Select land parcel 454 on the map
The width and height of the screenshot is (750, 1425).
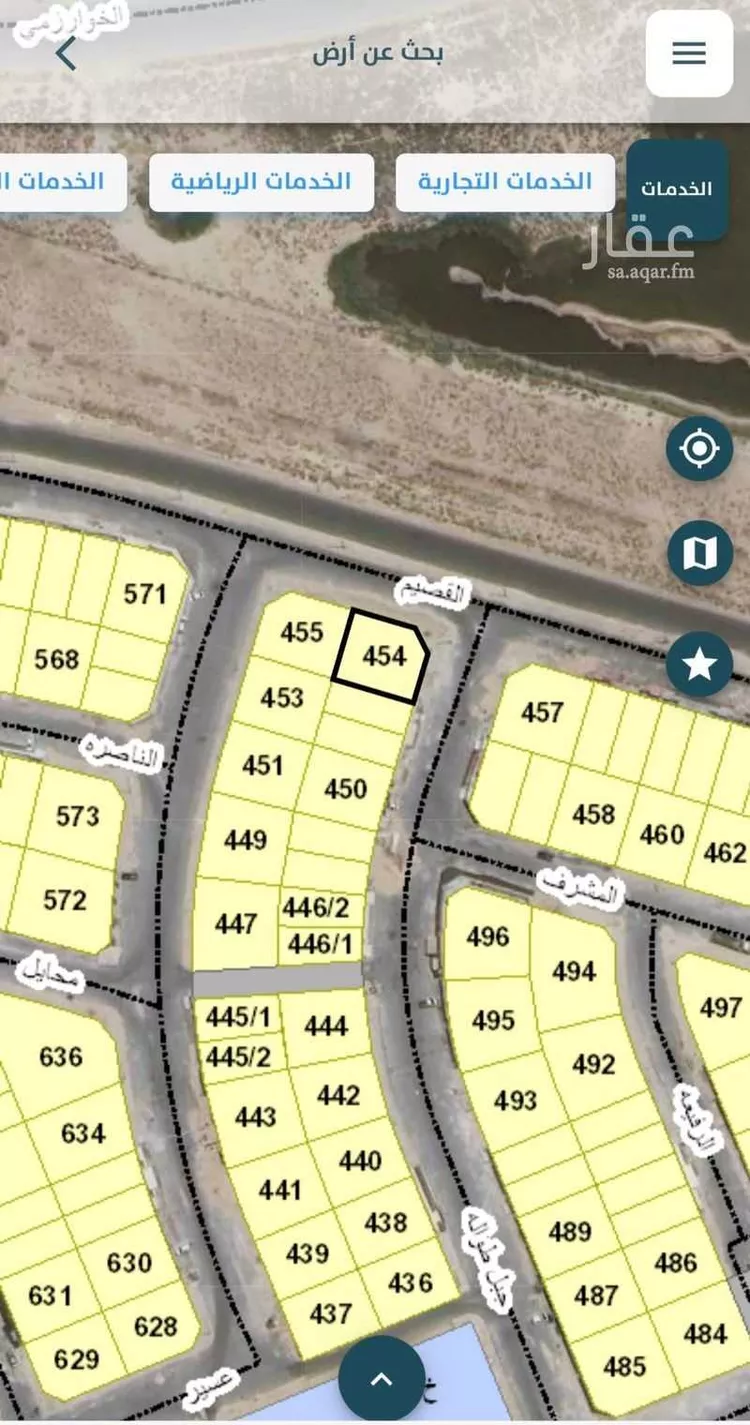tap(383, 657)
